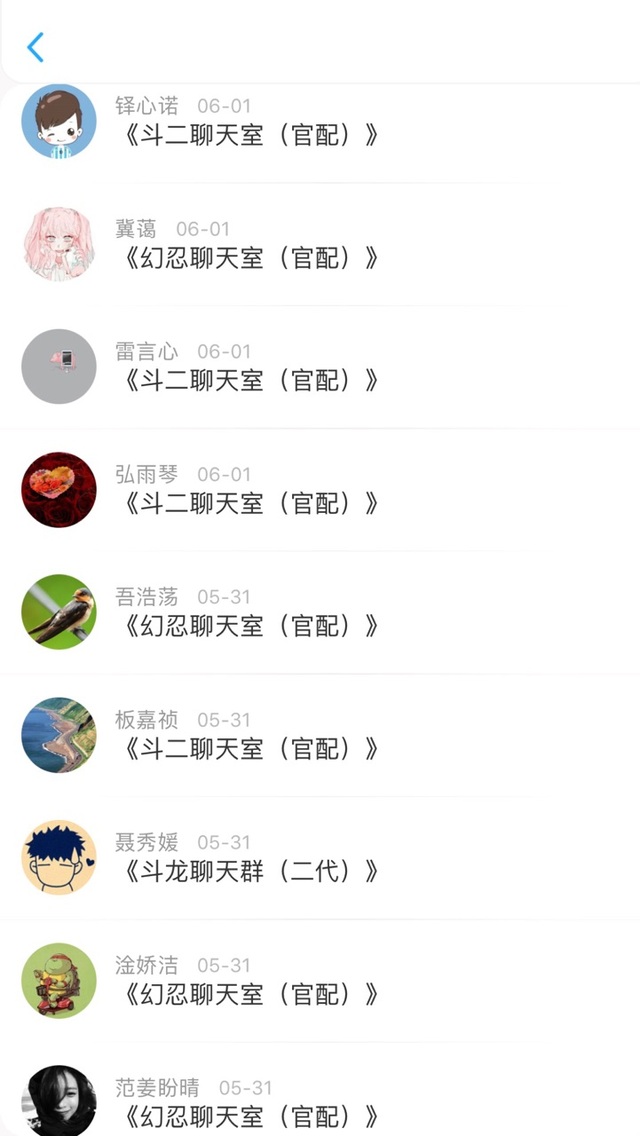Viewport: 640px width, 1136px height.
Task: Open the entry from 铎心诺
Action: [320, 121]
